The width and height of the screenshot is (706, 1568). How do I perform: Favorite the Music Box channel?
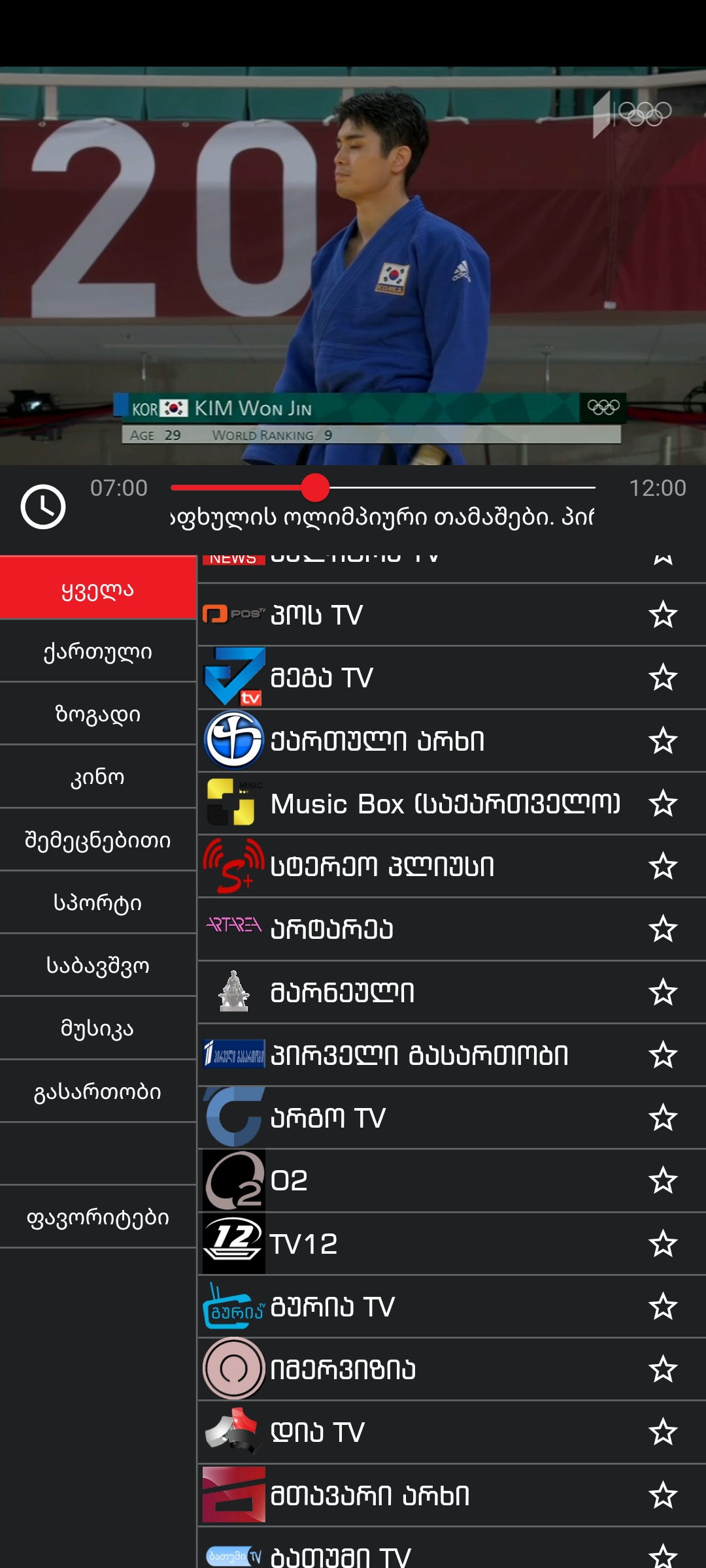coord(663,804)
